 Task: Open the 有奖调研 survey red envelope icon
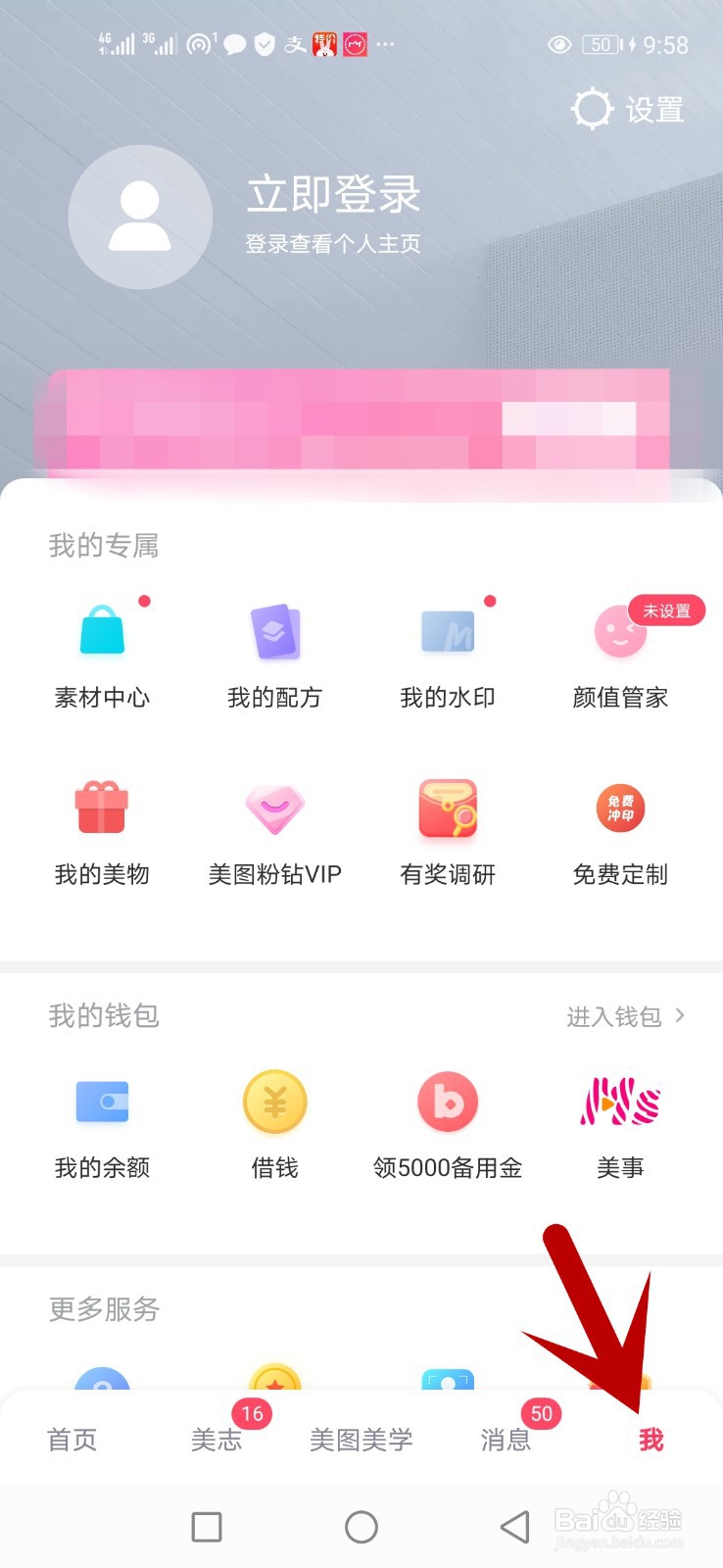pyautogui.click(x=447, y=808)
